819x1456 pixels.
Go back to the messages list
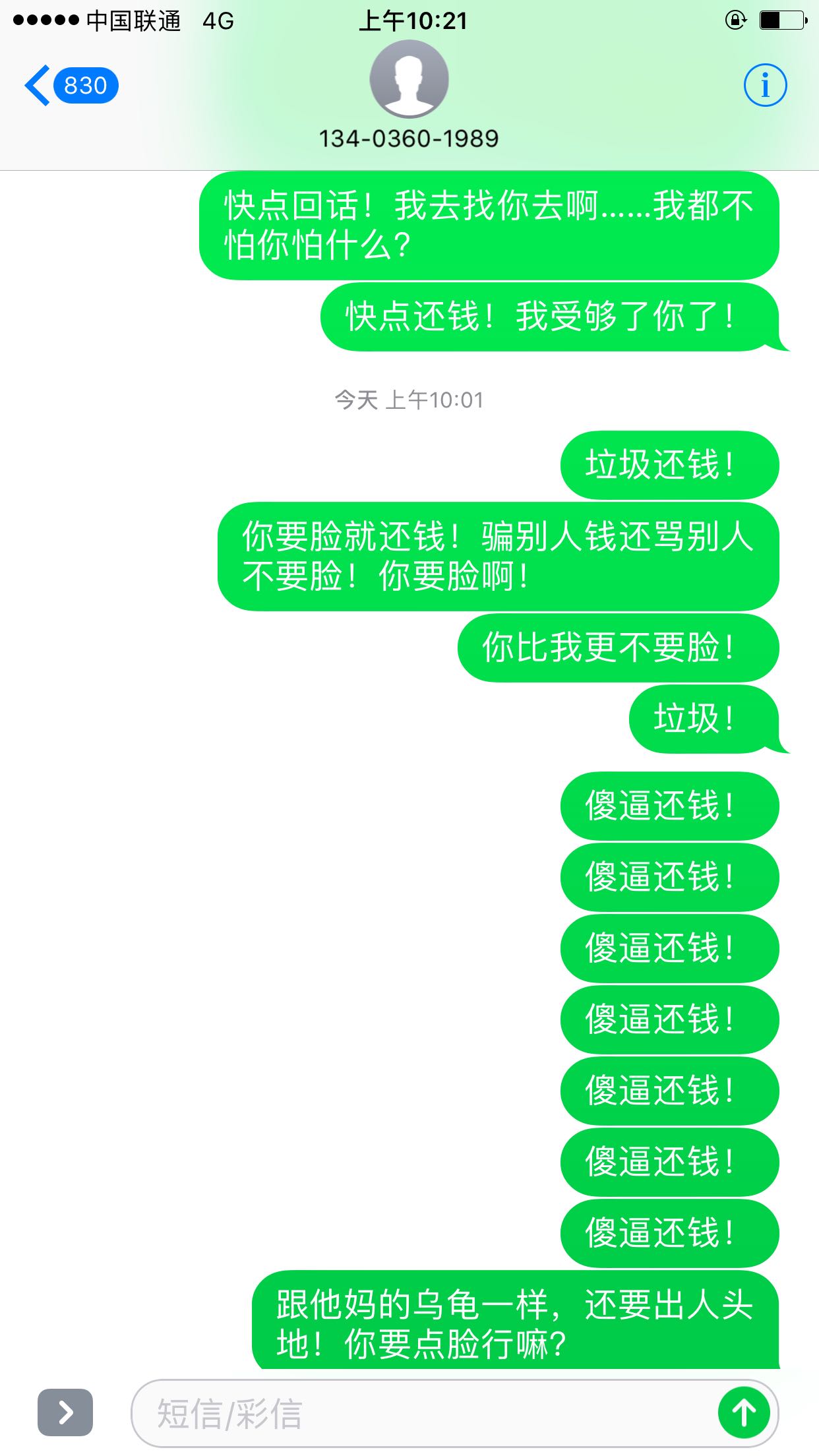point(71,86)
